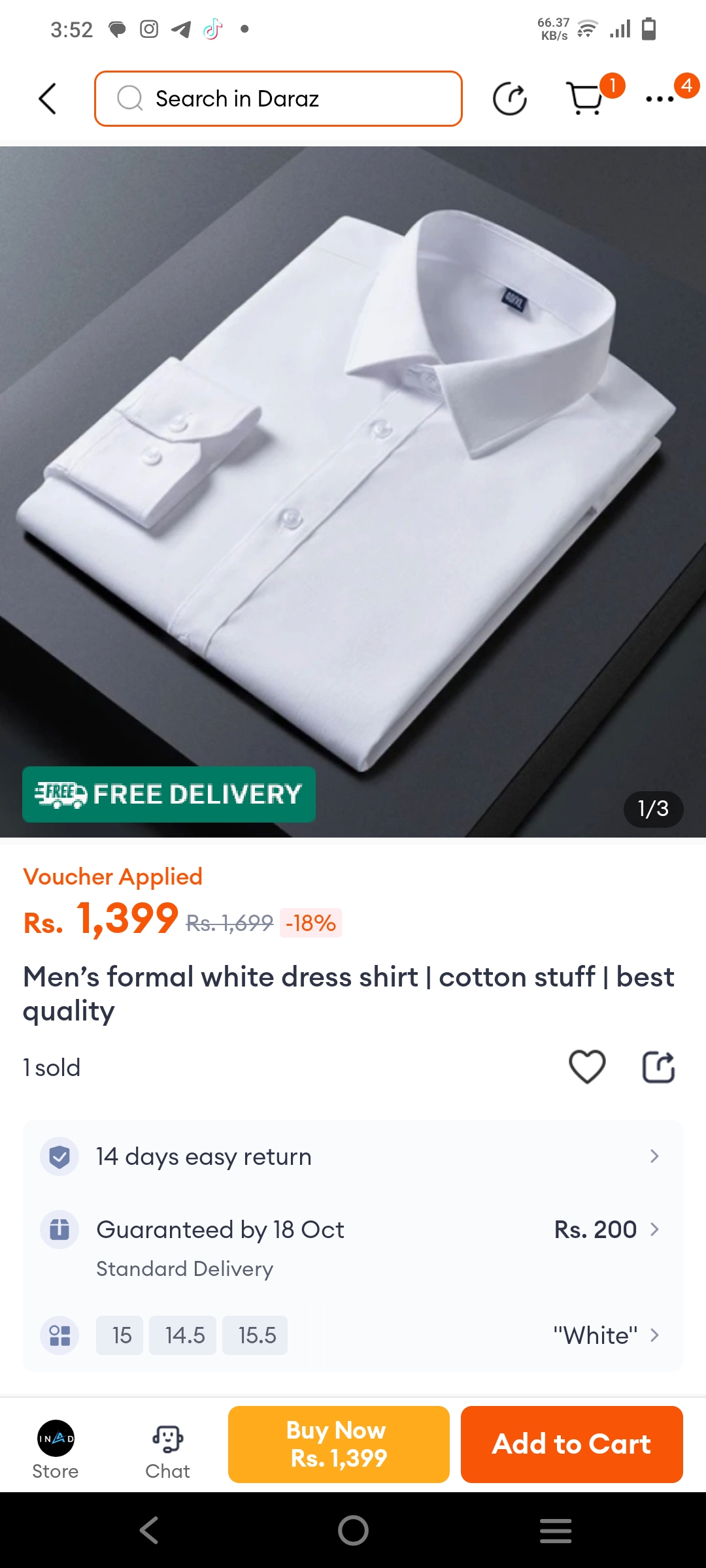Buy Now for Rs. 1,399

tap(339, 1444)
